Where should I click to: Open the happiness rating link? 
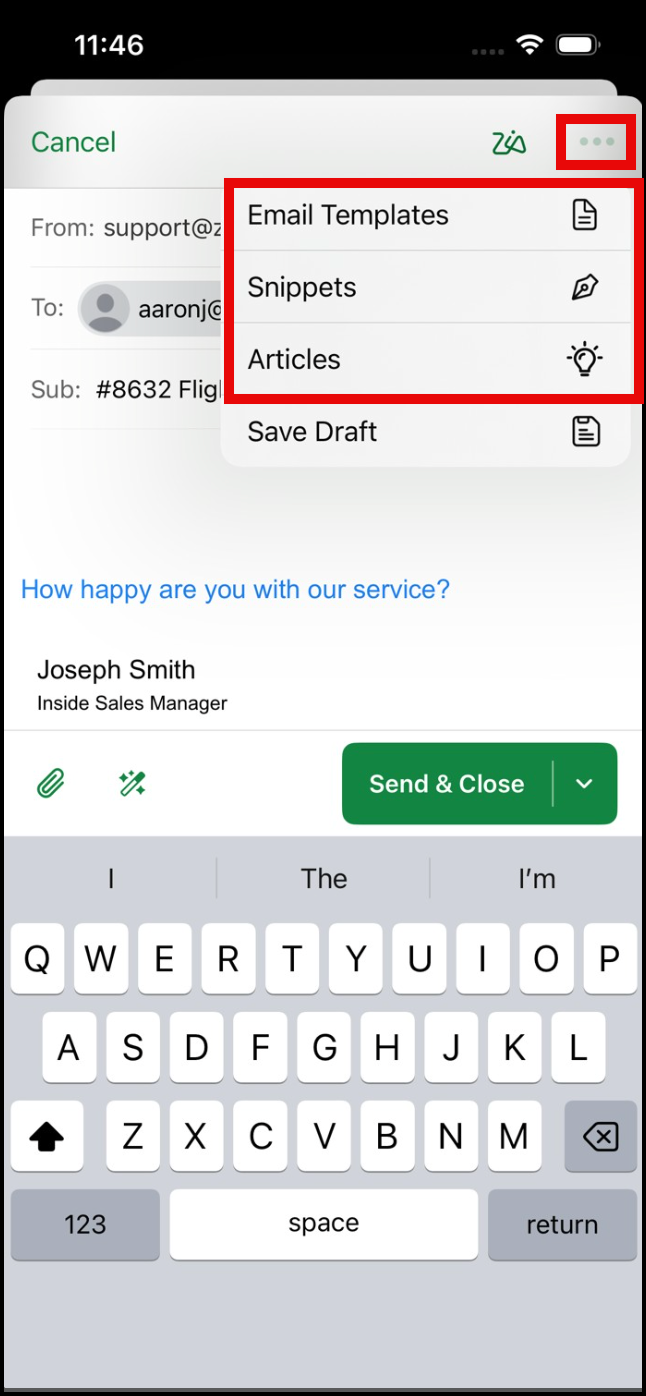pos(235,589)
